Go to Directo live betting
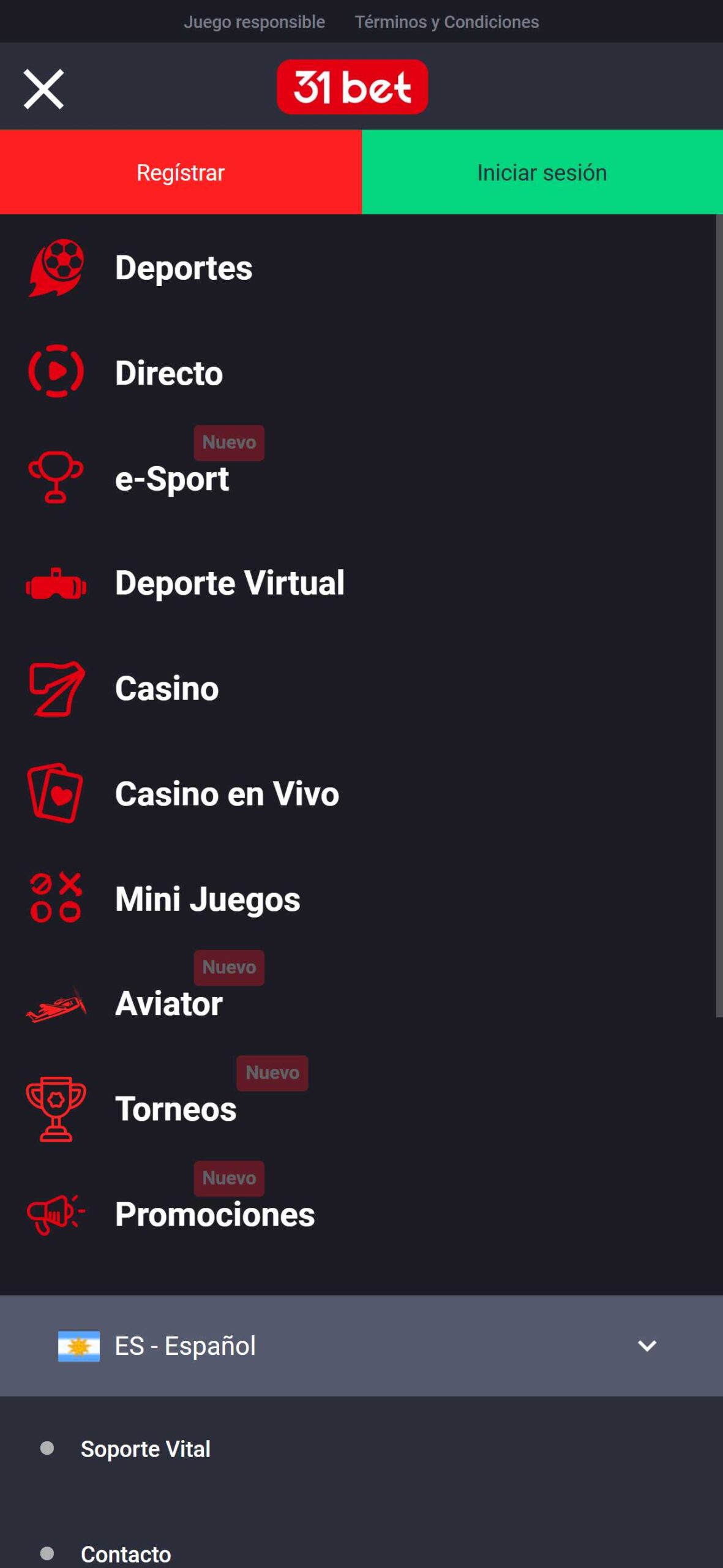 pos(168,373)
